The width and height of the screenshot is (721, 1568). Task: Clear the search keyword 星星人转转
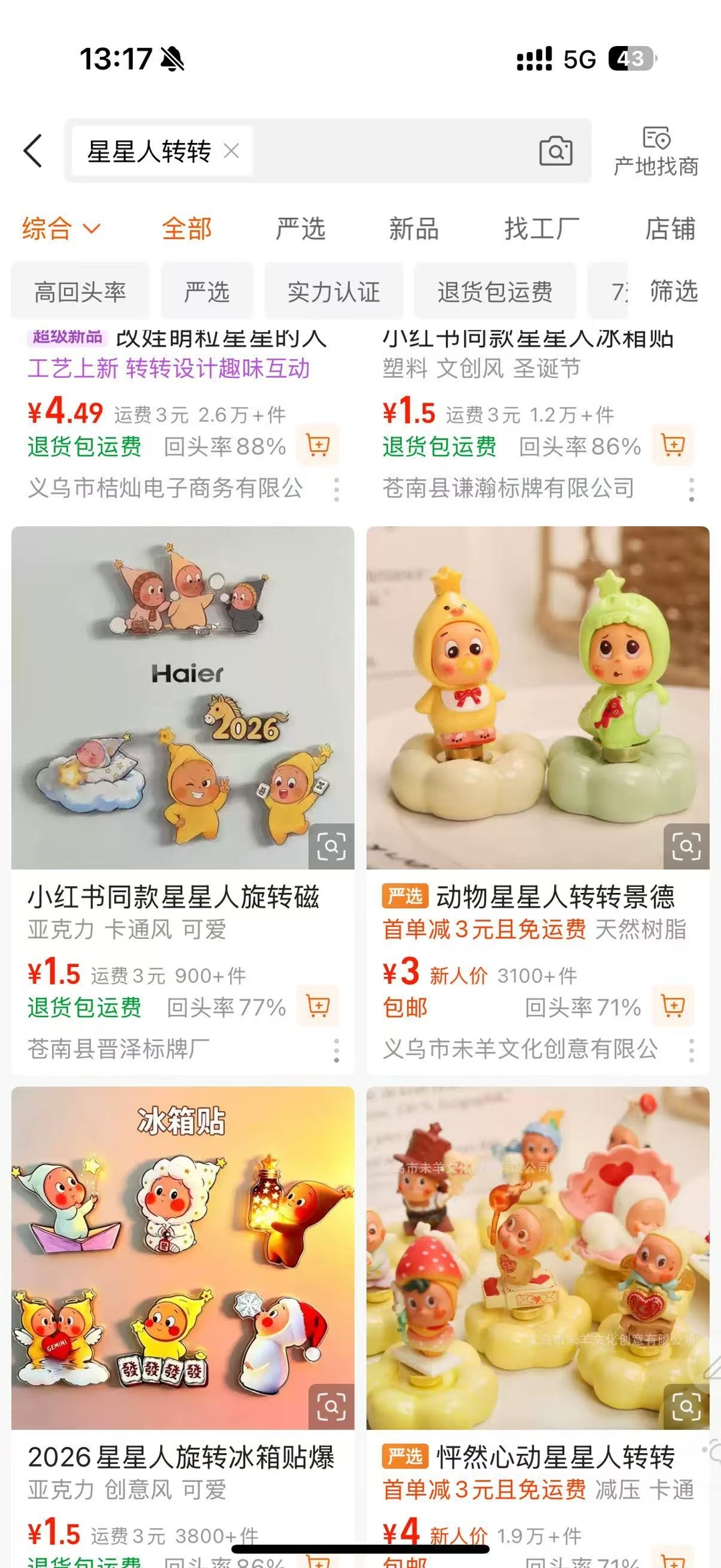[x=232, y=151]
